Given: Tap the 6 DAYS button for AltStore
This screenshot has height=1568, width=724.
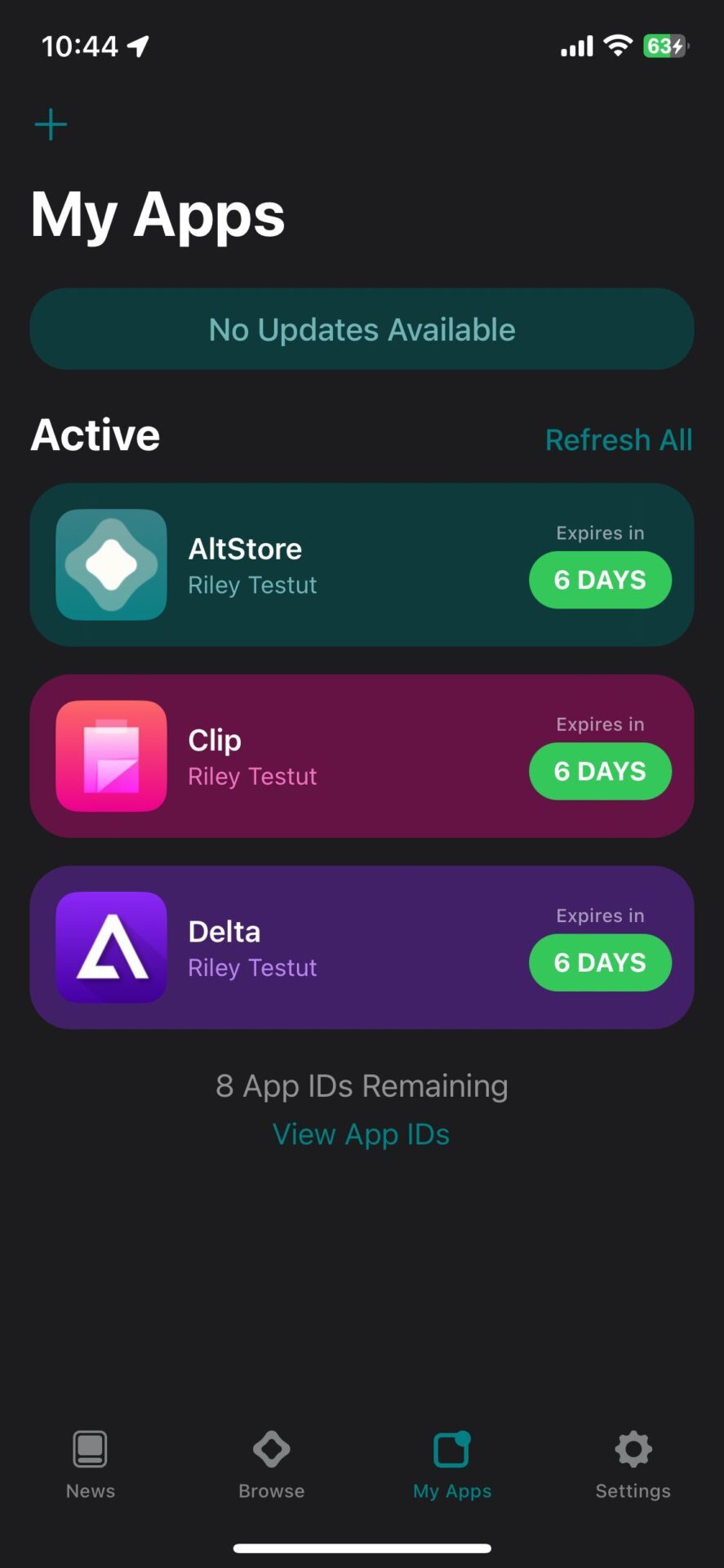Looking at the screenshot, I should tap(600, 580).
